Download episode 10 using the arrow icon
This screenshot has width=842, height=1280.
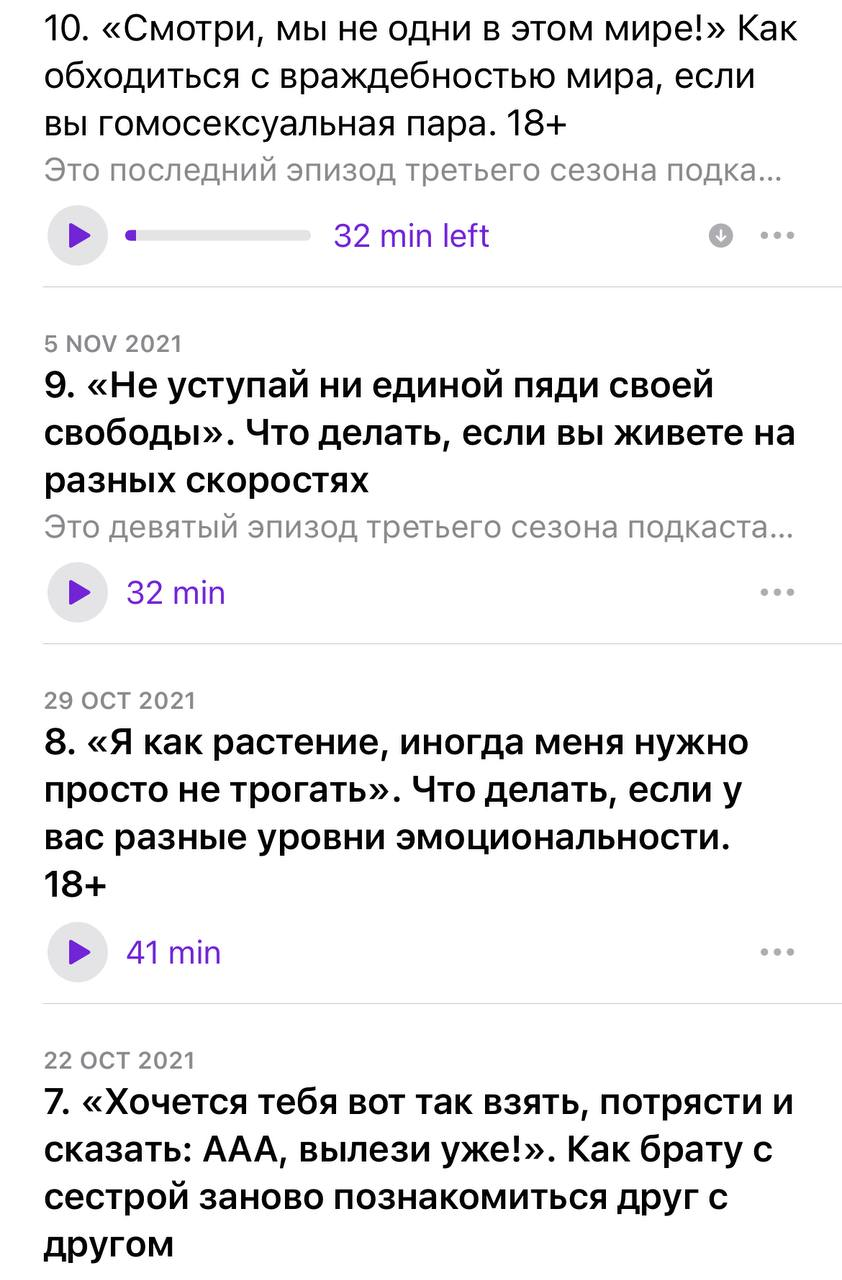pos(720,236)
